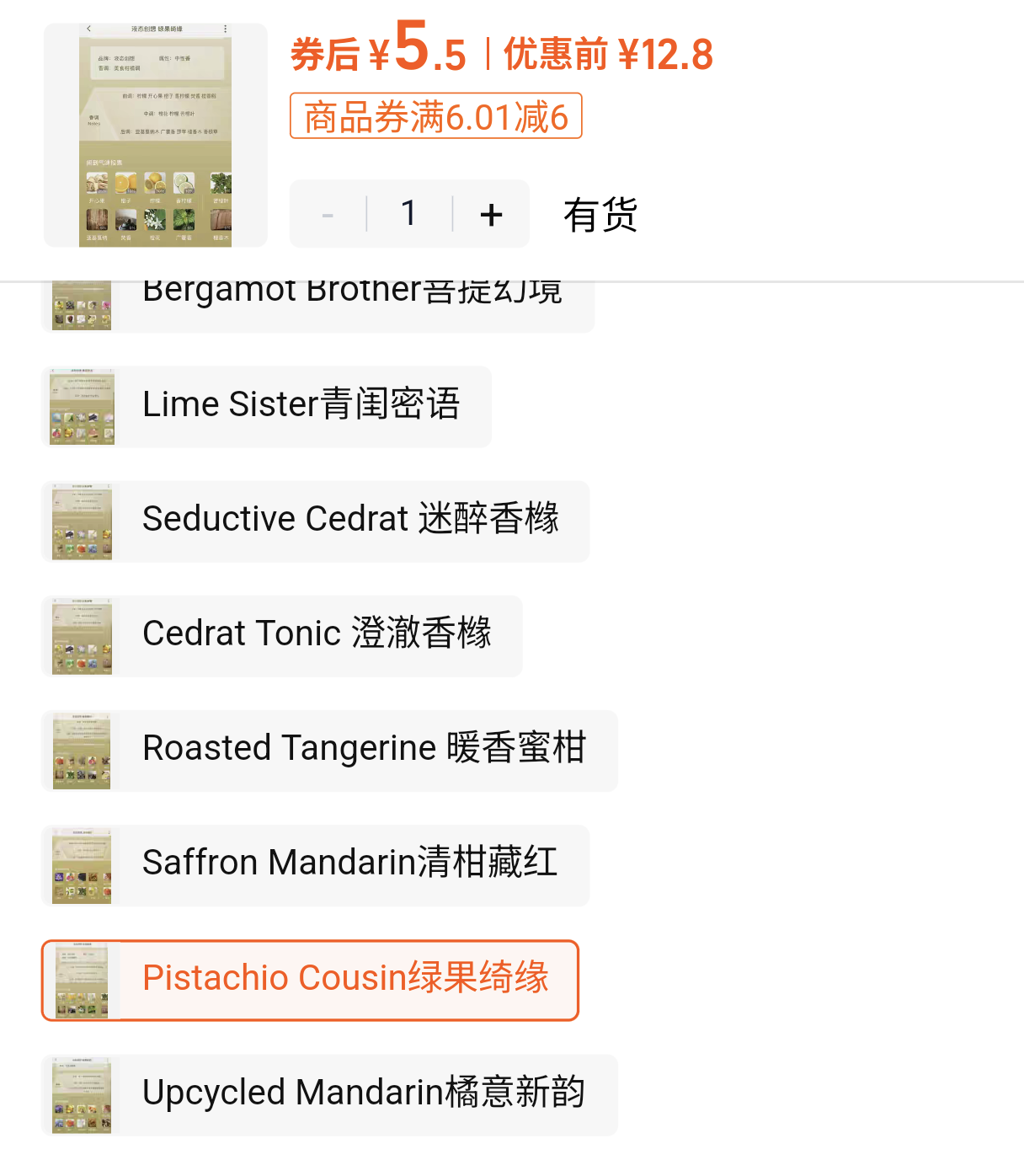Open the selected product preview image
The image size is (1024, 1176).
[x=156, y=136]
